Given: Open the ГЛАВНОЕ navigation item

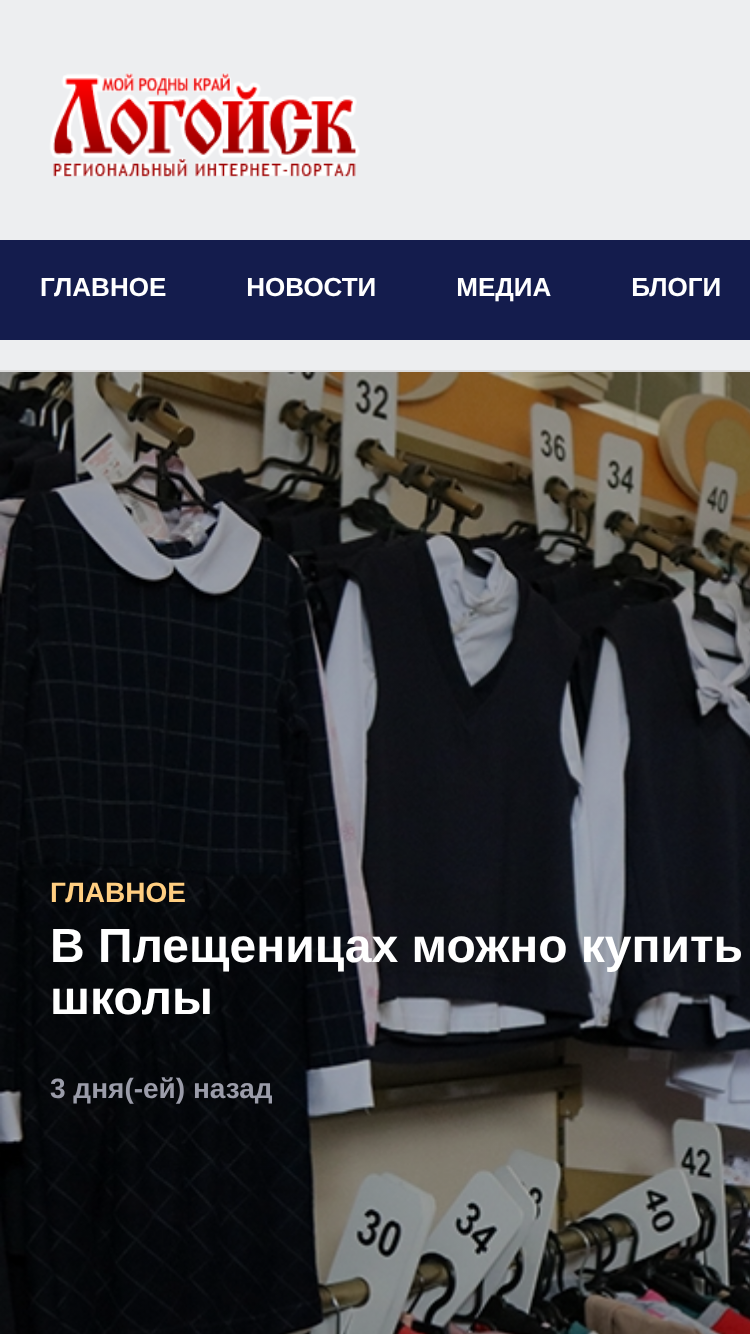Looking at the screenshot, I should point(103,288).
